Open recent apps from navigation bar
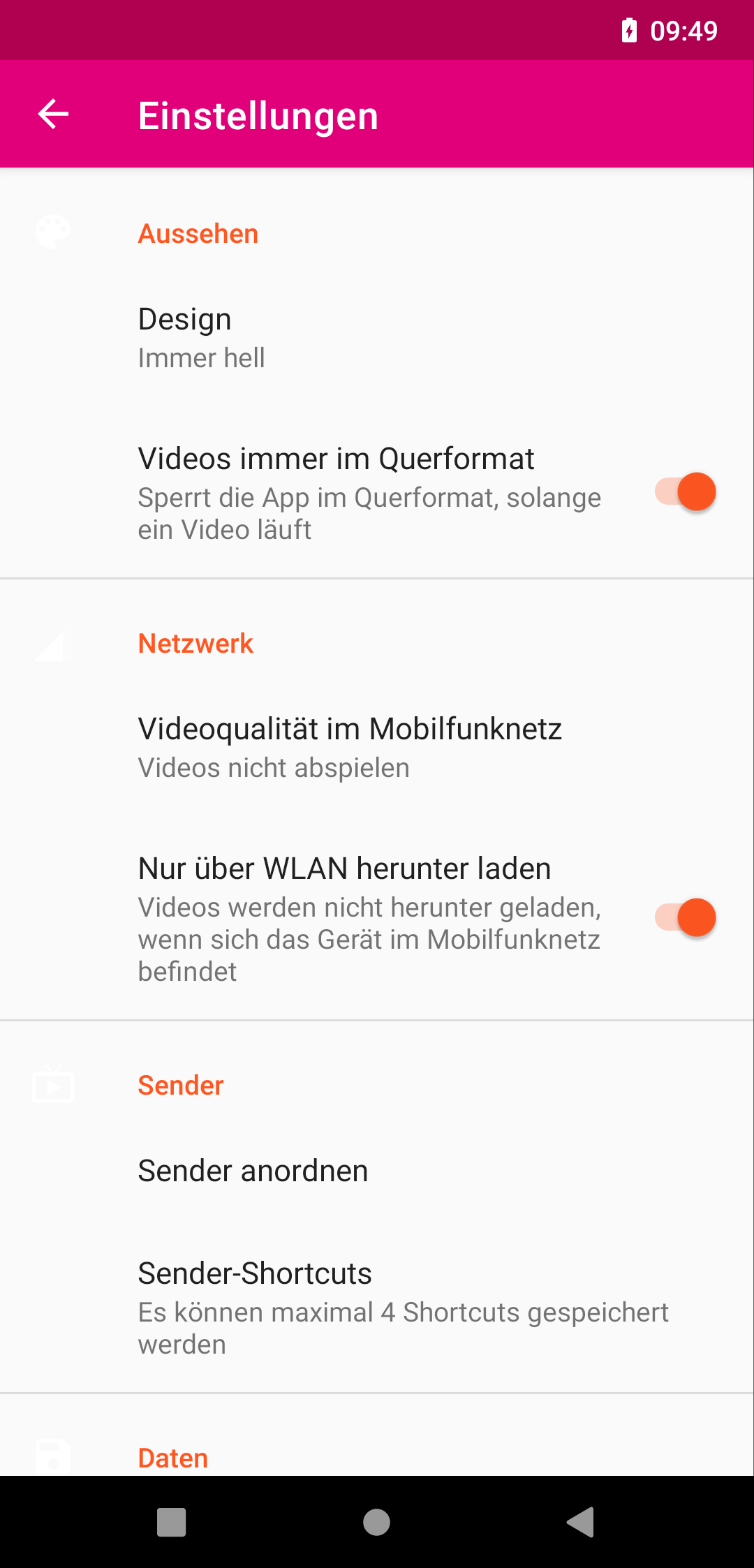 tap(172, 1522)
